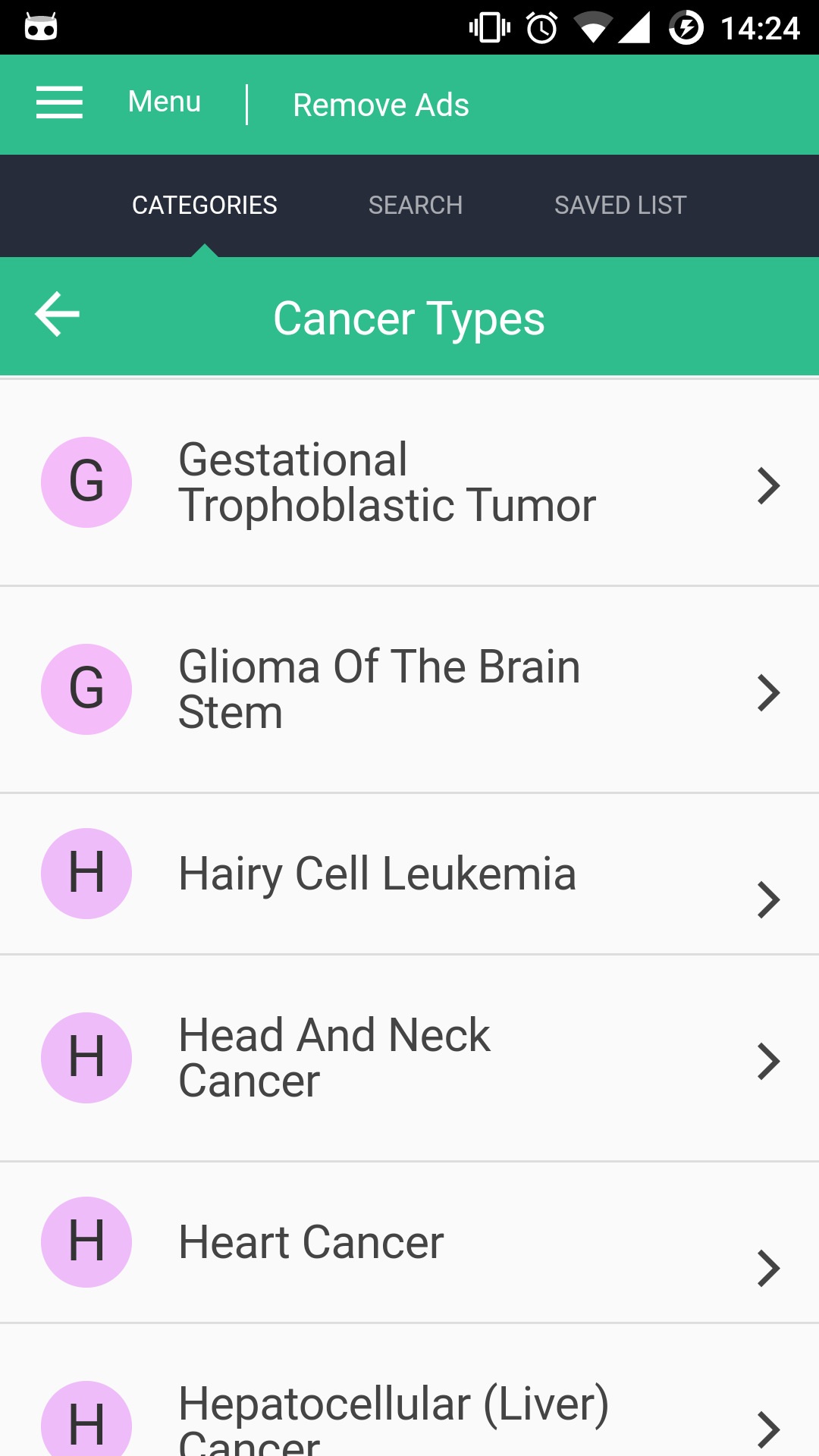Open the hamburger Menu button
This screenshot has width=819, height=1456.
(x=59, y=103)
